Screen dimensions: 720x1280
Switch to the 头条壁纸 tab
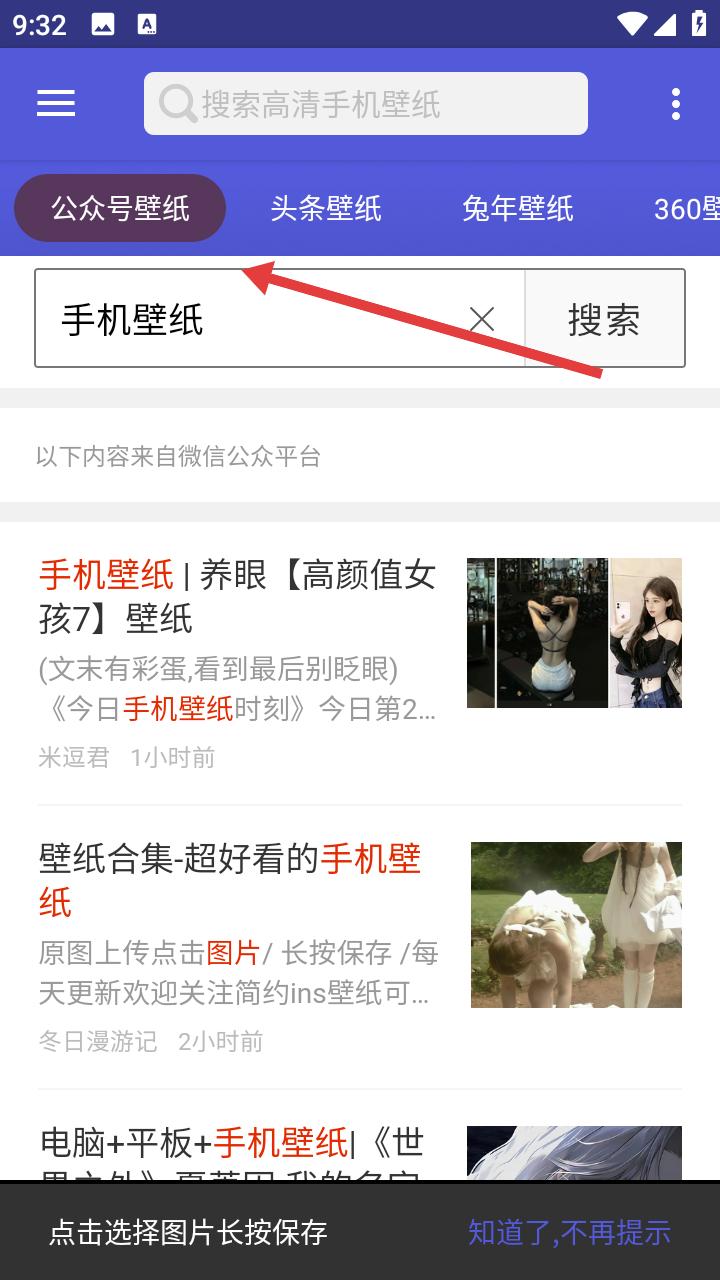[x=326, y=208]
